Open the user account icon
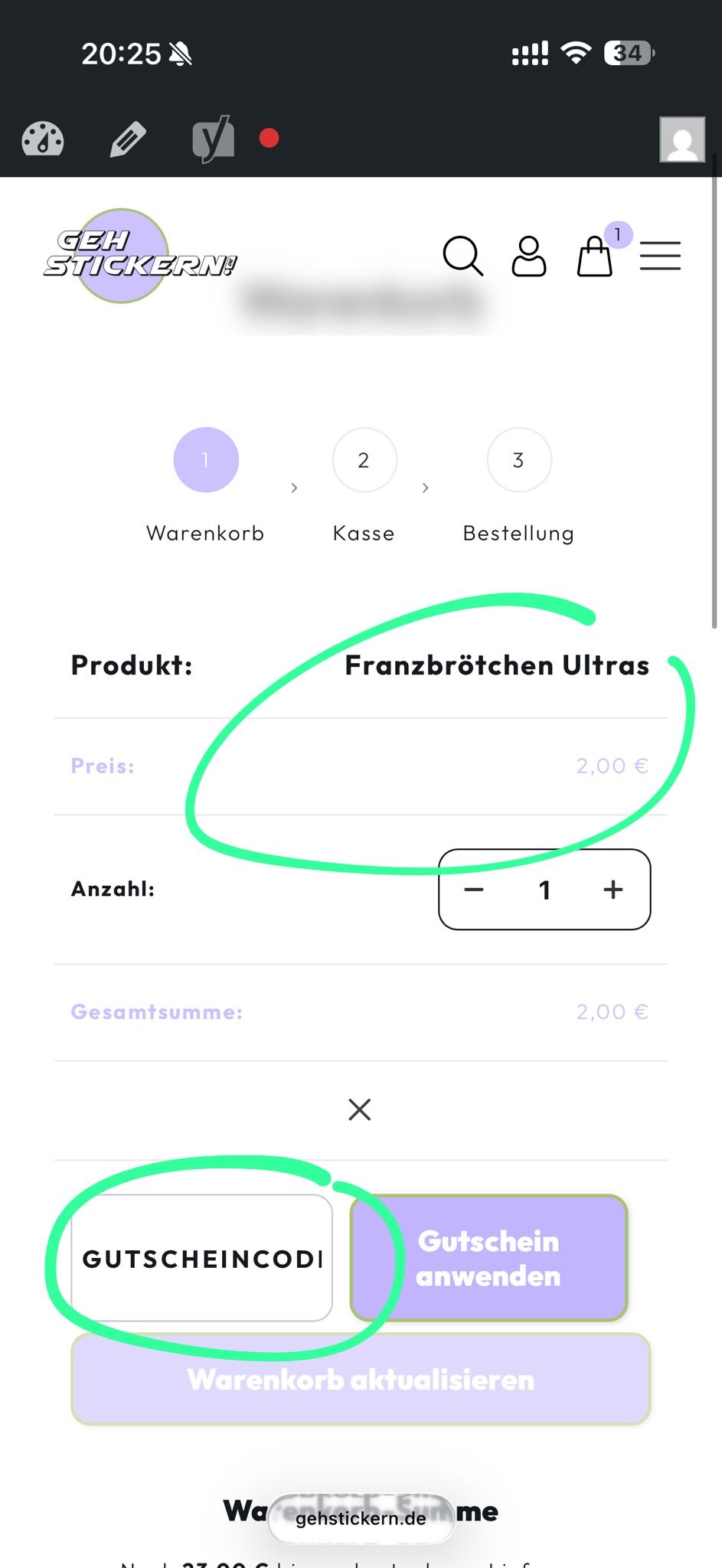This screenshot has width=722, height=1568. coord(529,256)
